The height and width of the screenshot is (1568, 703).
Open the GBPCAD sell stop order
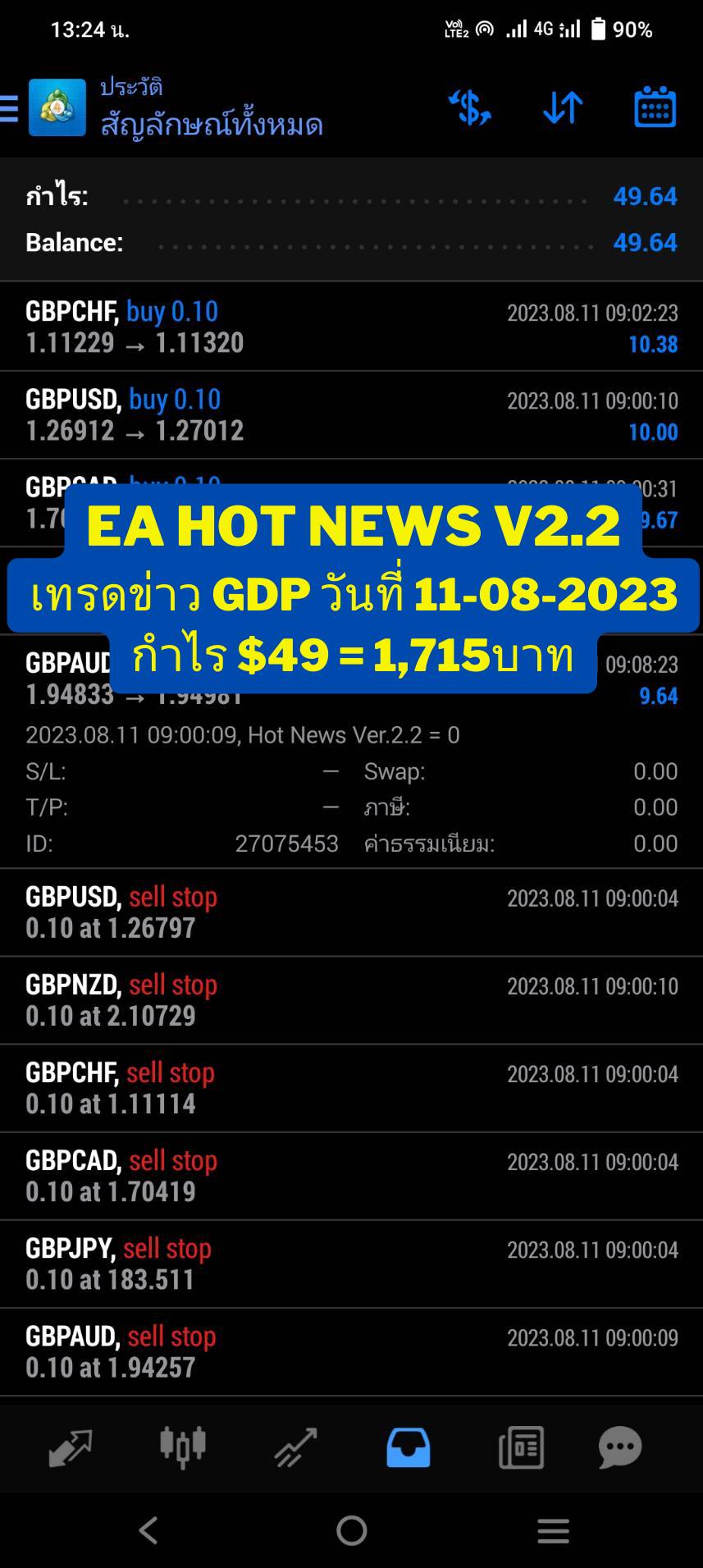coord(351,1176)
